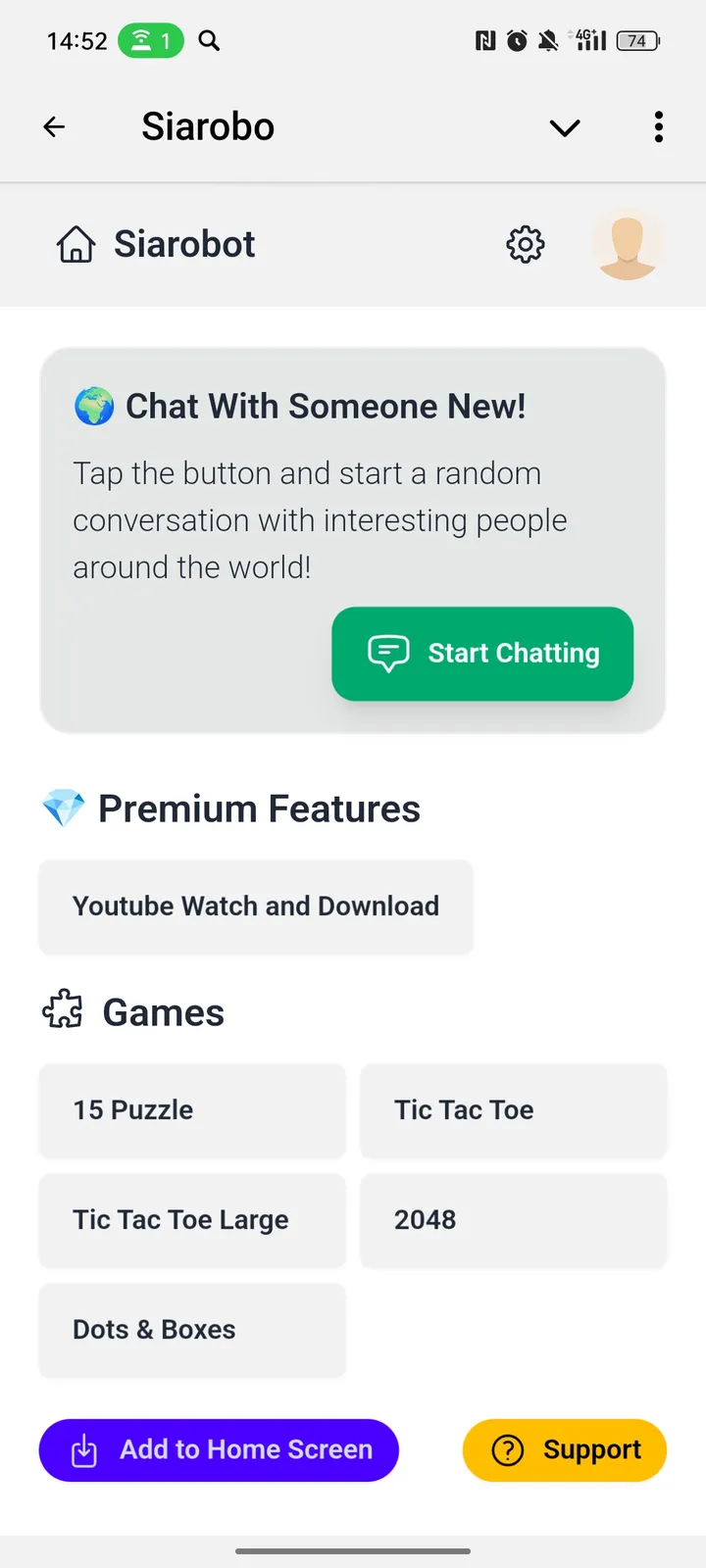The width and height of the screenshot is (706, 1568).
Task: Open Youtube Watch and Download
Action: coord(256,906)
